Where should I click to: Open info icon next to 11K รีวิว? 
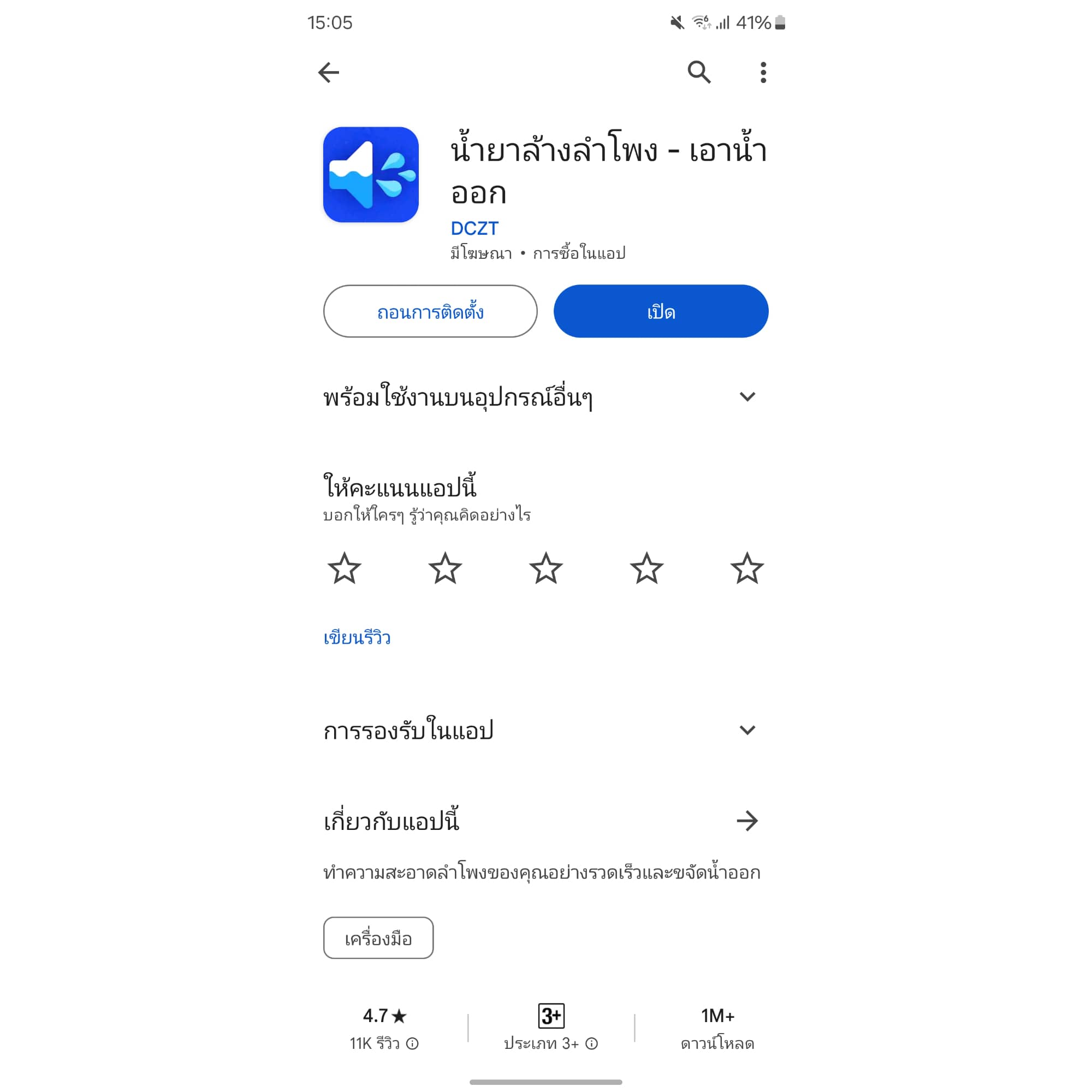tap(413, 1043)
